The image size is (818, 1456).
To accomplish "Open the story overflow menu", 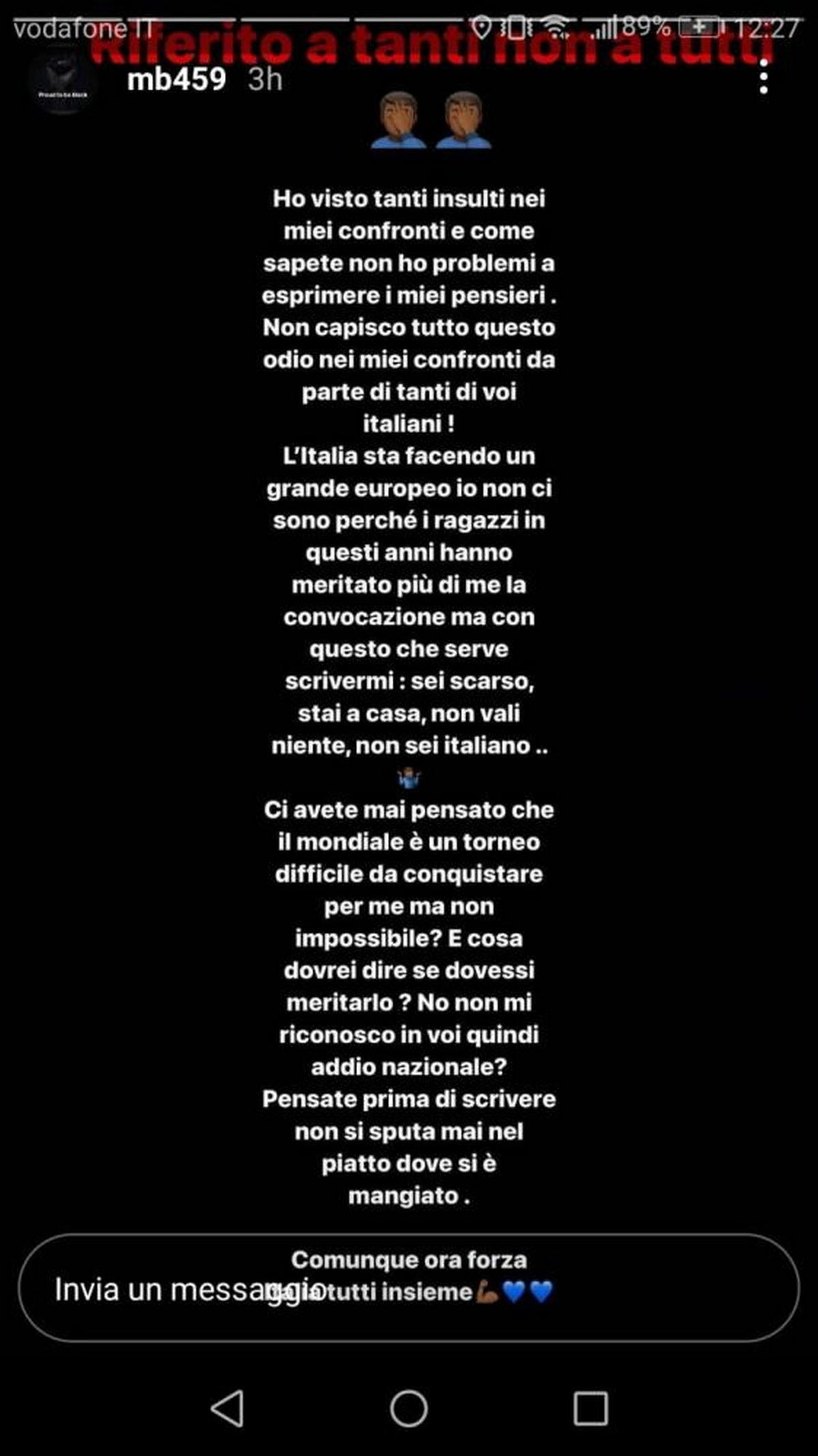I will click(763, 77).
